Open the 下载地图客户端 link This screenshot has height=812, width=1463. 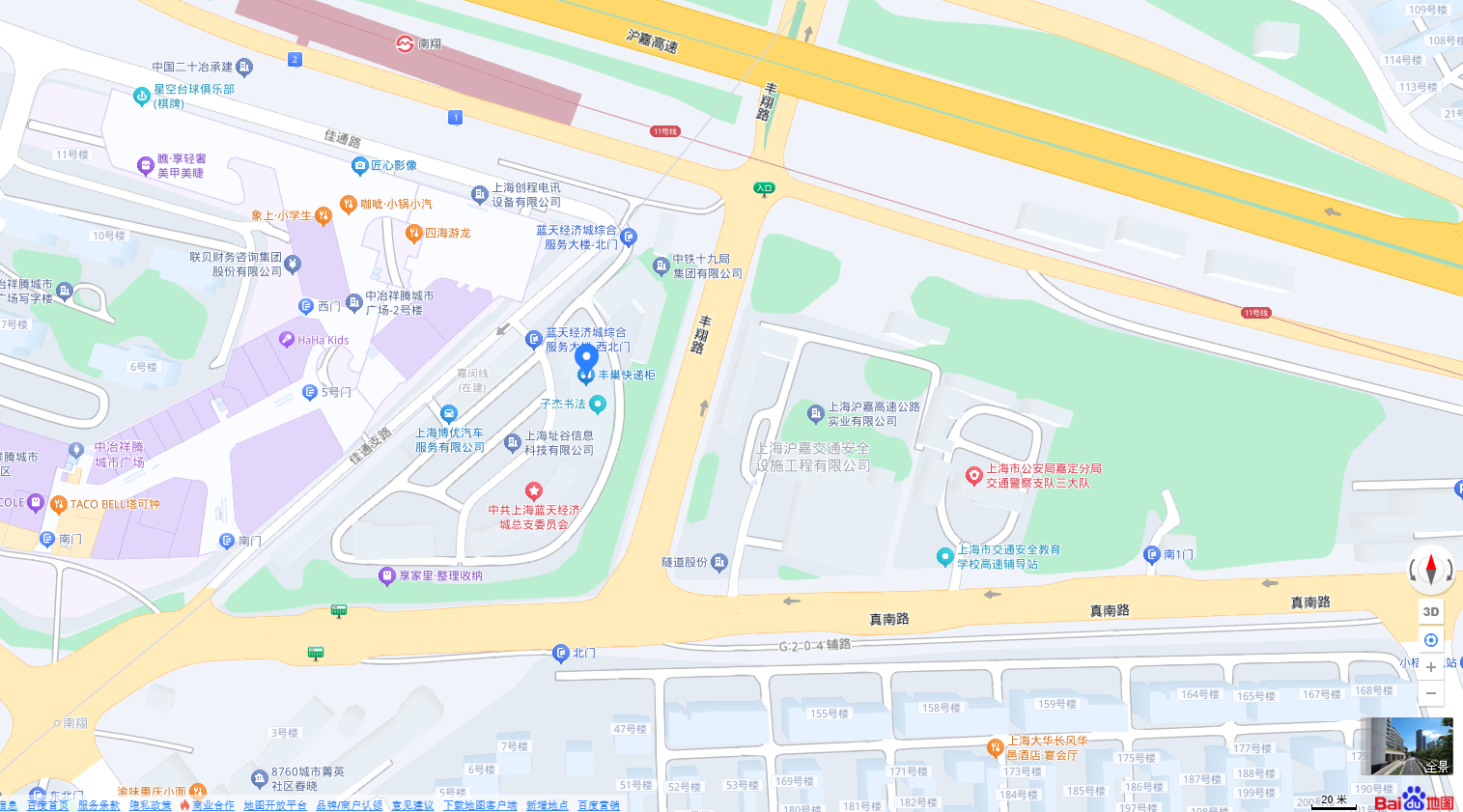point(480,805)
